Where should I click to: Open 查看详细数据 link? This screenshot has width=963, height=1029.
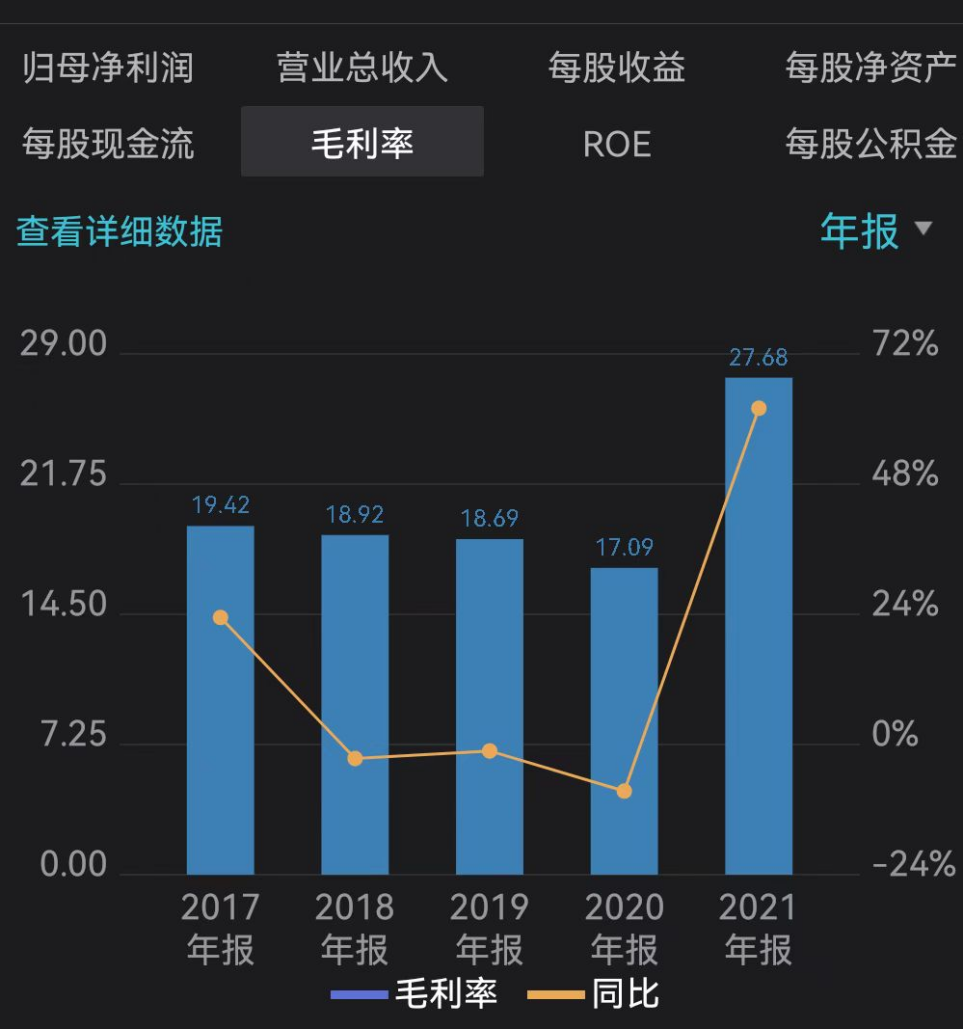(119, 232)
